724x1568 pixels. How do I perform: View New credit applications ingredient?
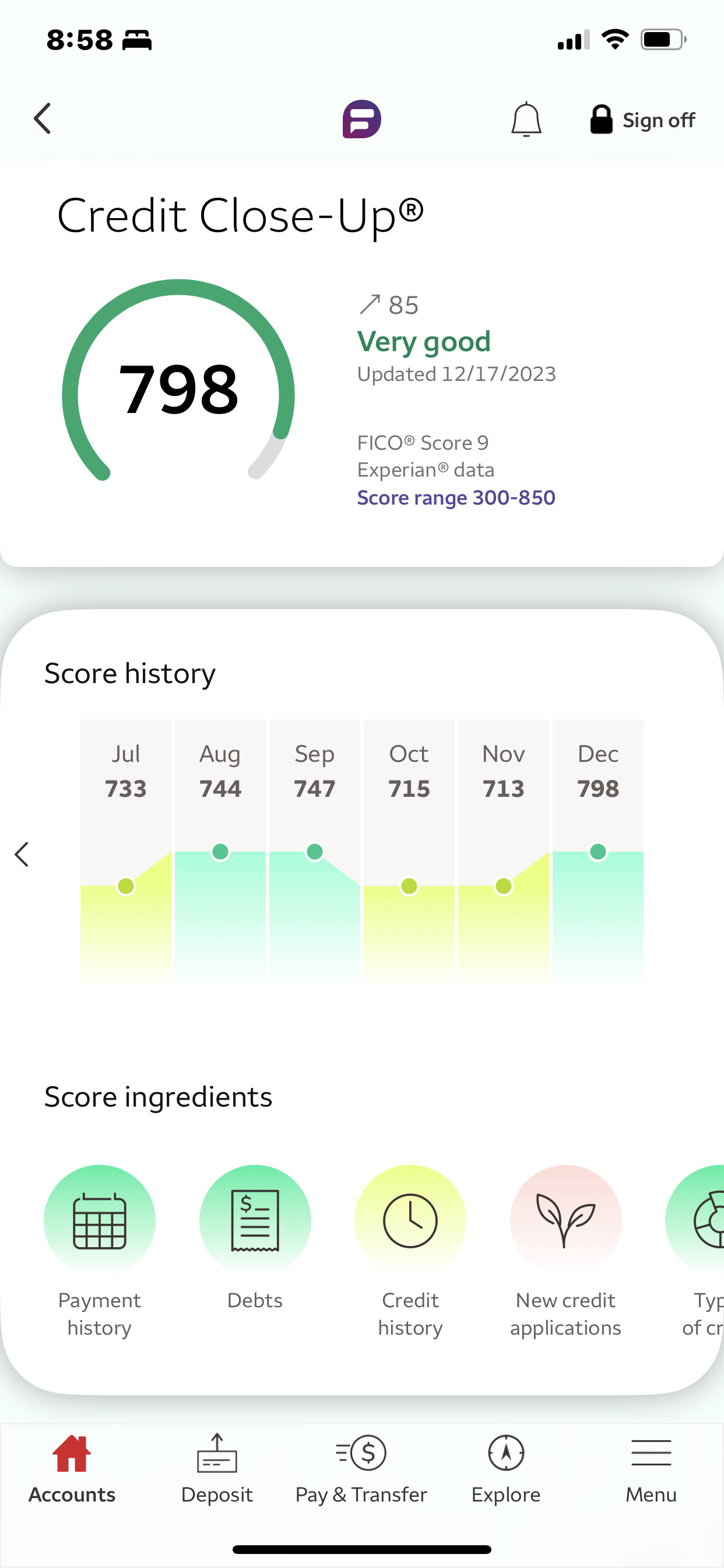pos(565,1221)
